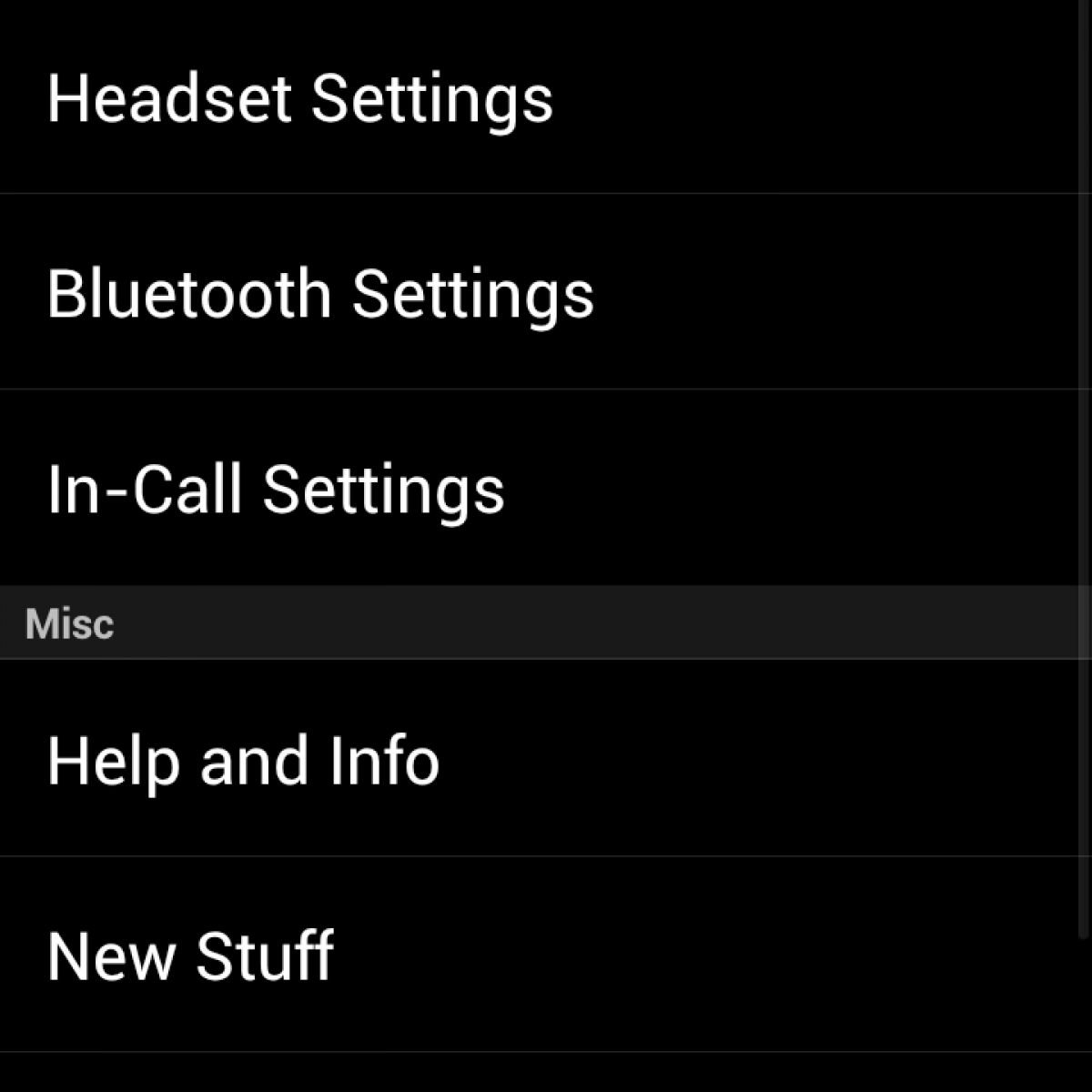The height and width of the screenshot is (1092, 1092).
Task: Select In-Call Settings
Action: [276, 489]
